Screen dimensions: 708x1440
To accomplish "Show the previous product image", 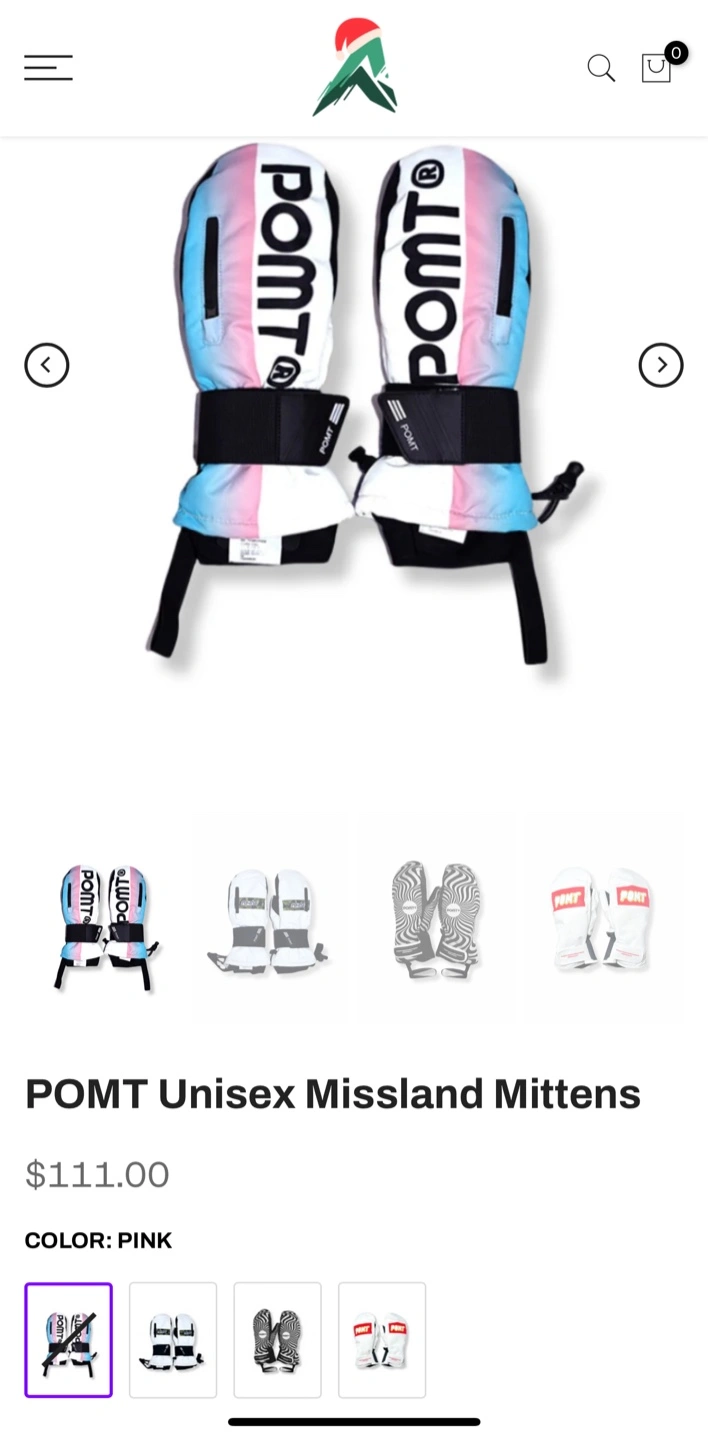I will 47,365.
